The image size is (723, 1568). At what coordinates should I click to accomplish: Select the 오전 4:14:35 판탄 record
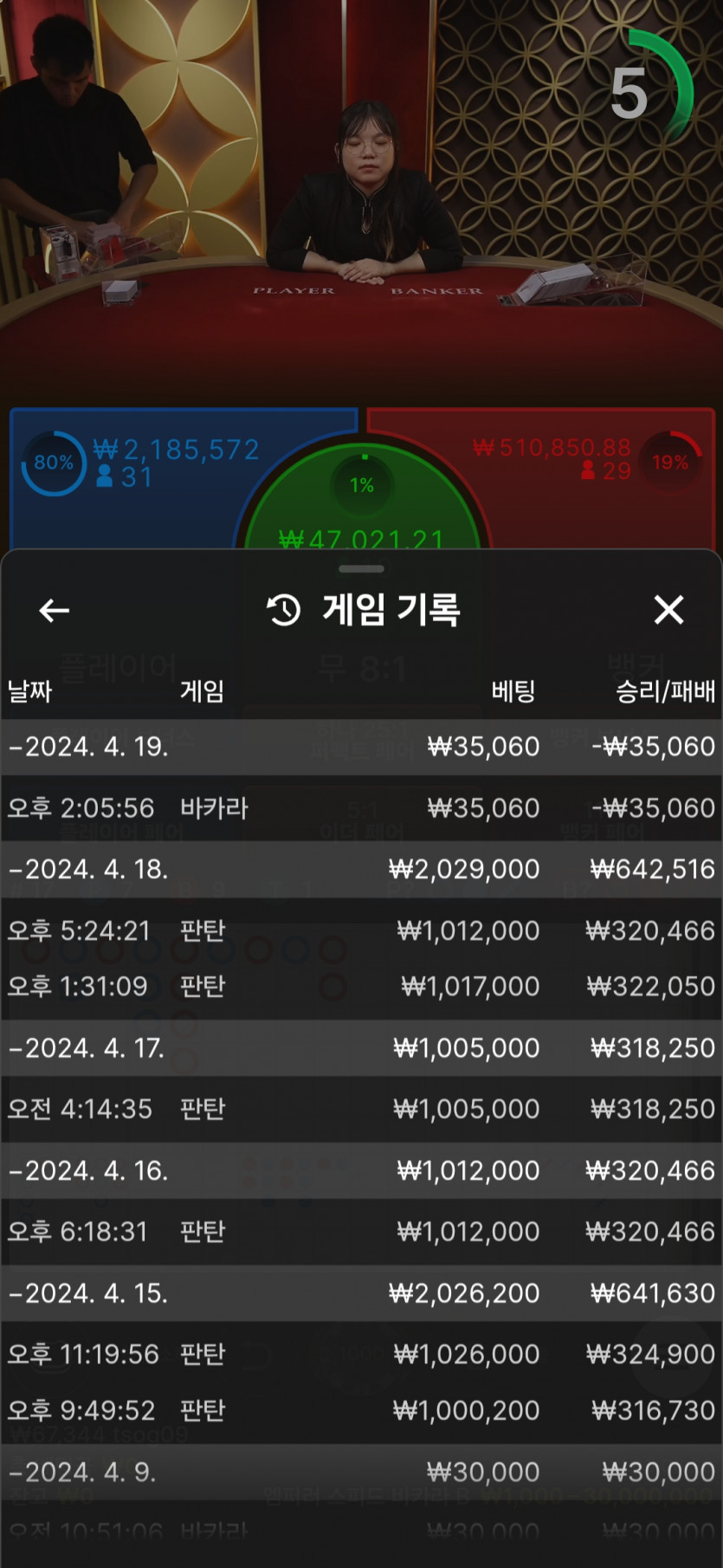[x=361, y=1110]
